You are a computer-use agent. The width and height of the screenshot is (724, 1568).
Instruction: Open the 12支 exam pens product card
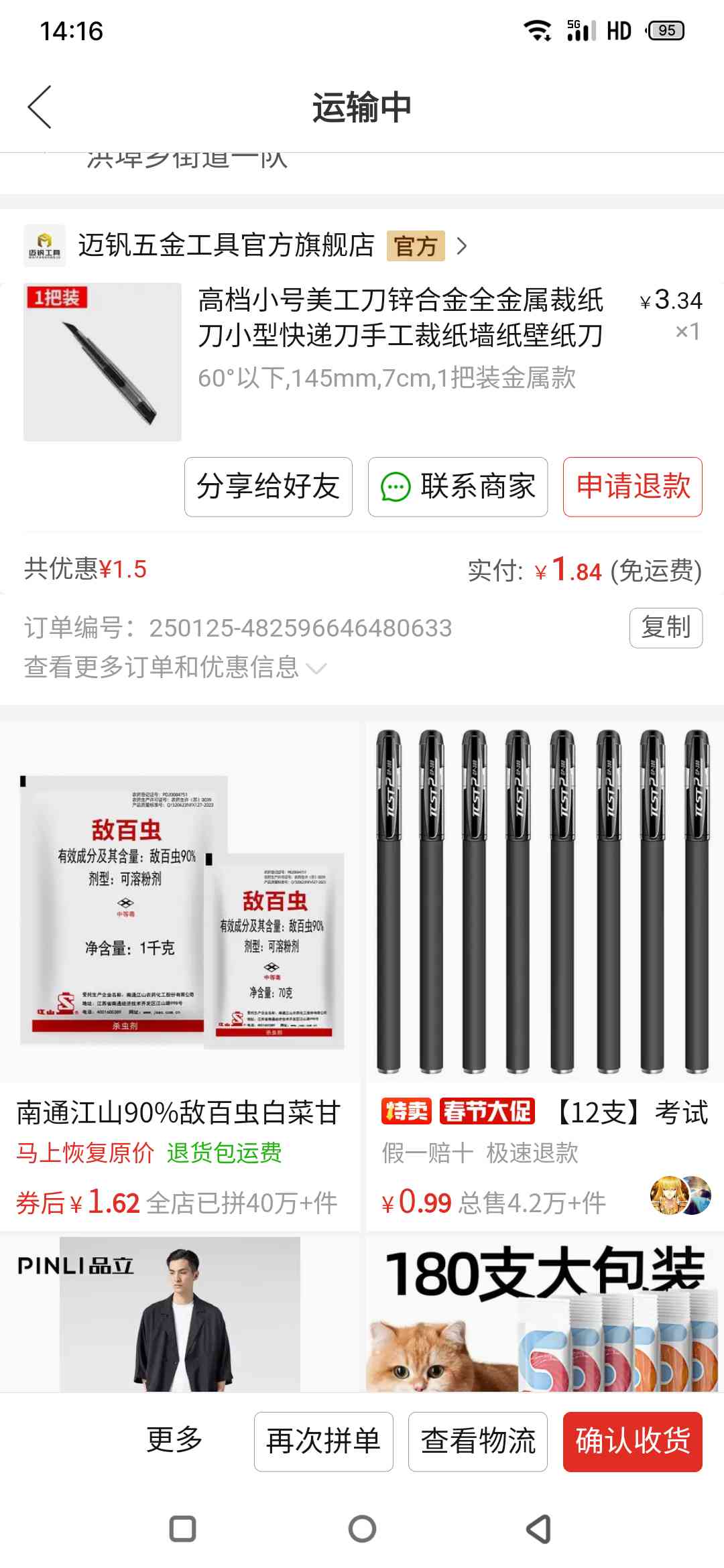(x=545, y=976)
